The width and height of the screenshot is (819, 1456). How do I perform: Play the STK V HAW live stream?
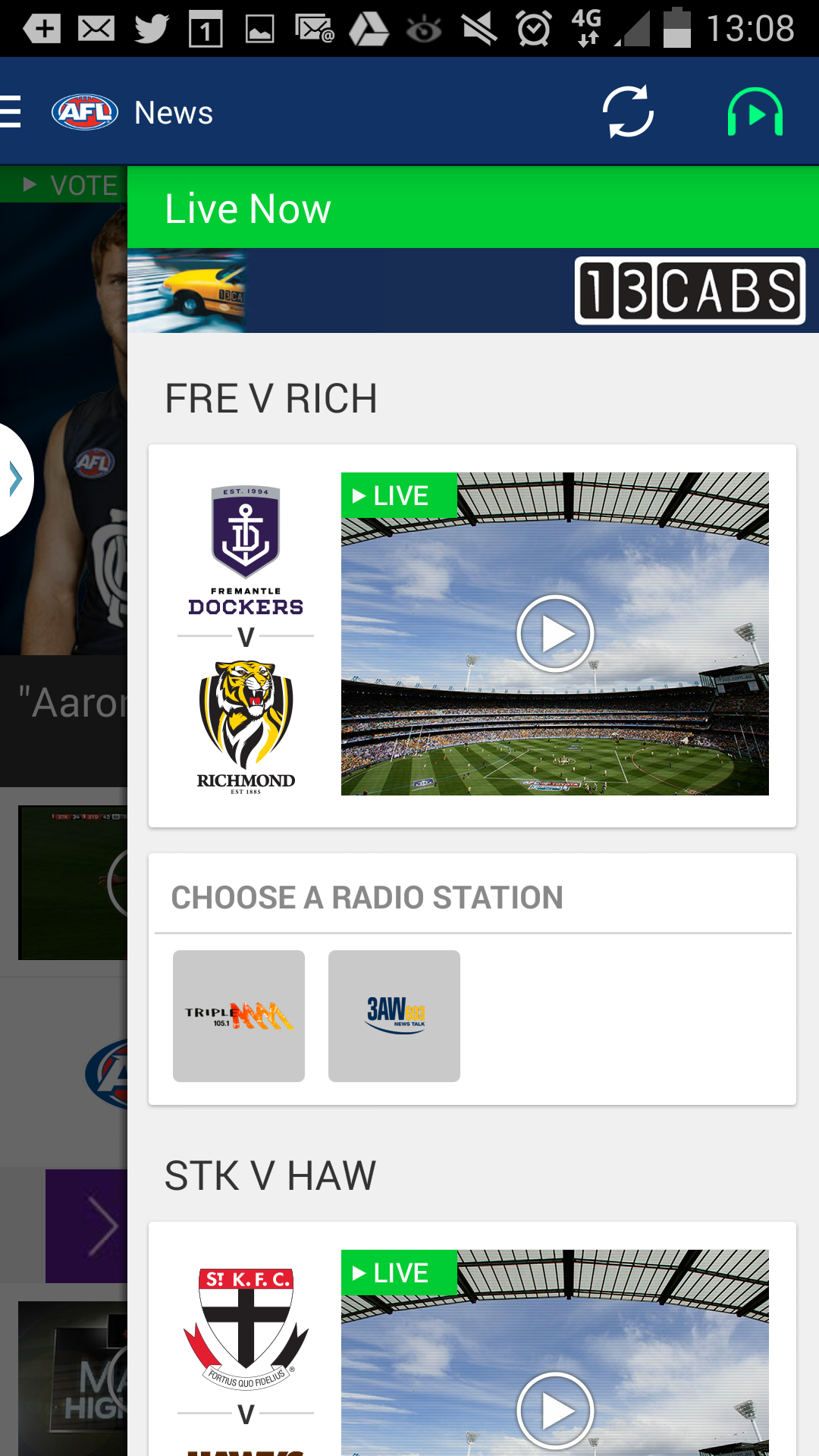click(555, 1410)
